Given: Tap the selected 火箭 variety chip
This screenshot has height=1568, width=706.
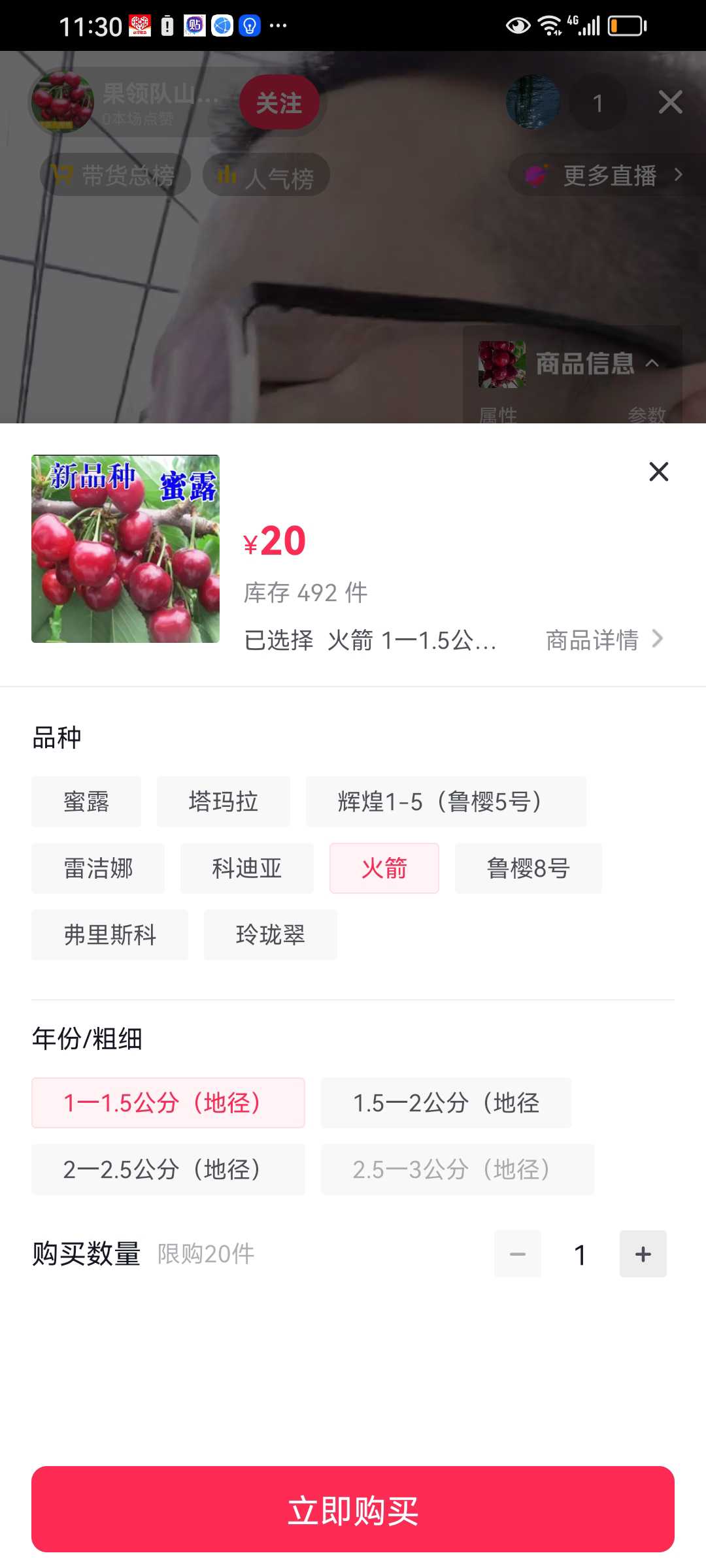Looking at the screenshot, I should pyautogui.click(x=384, y=868).
